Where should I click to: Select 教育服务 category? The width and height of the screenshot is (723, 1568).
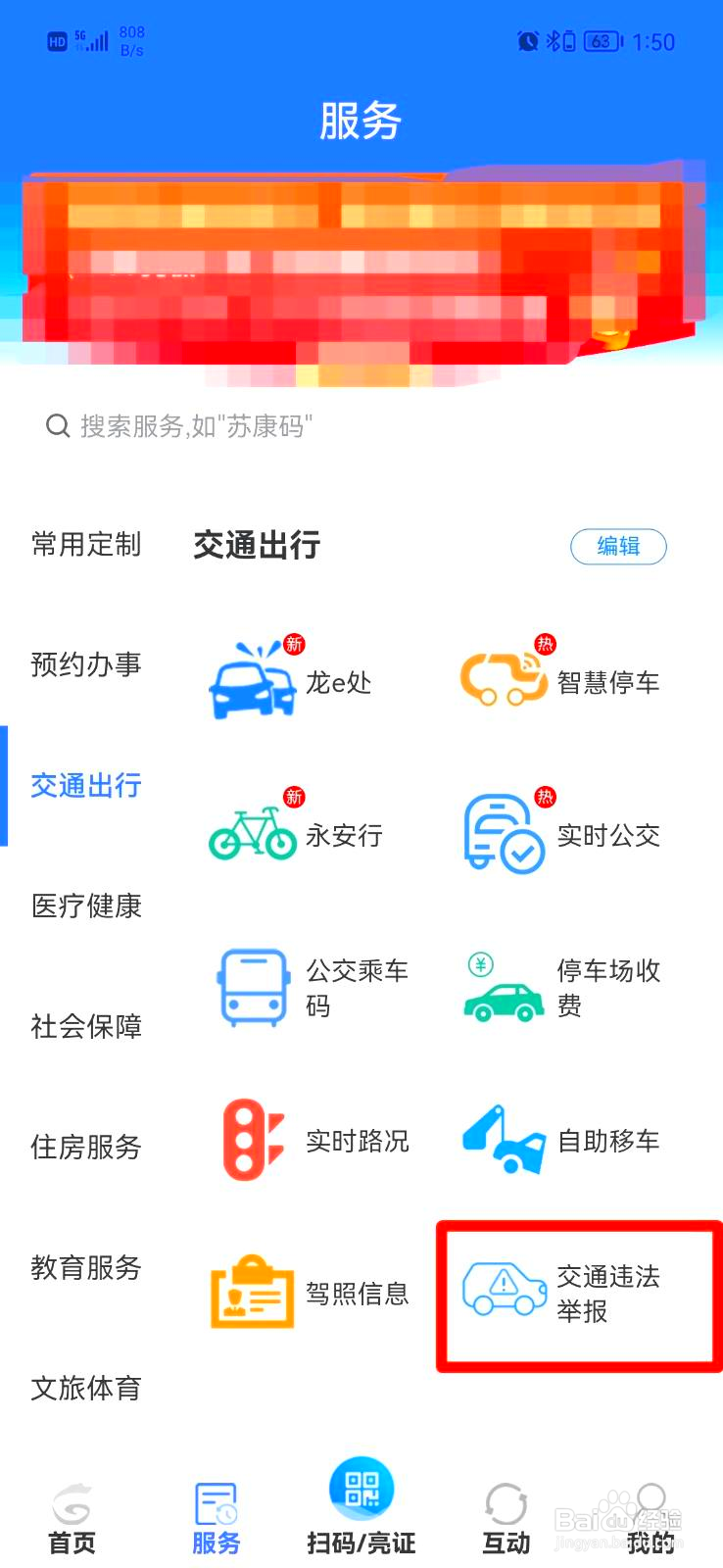click(x=86, y=1267)
